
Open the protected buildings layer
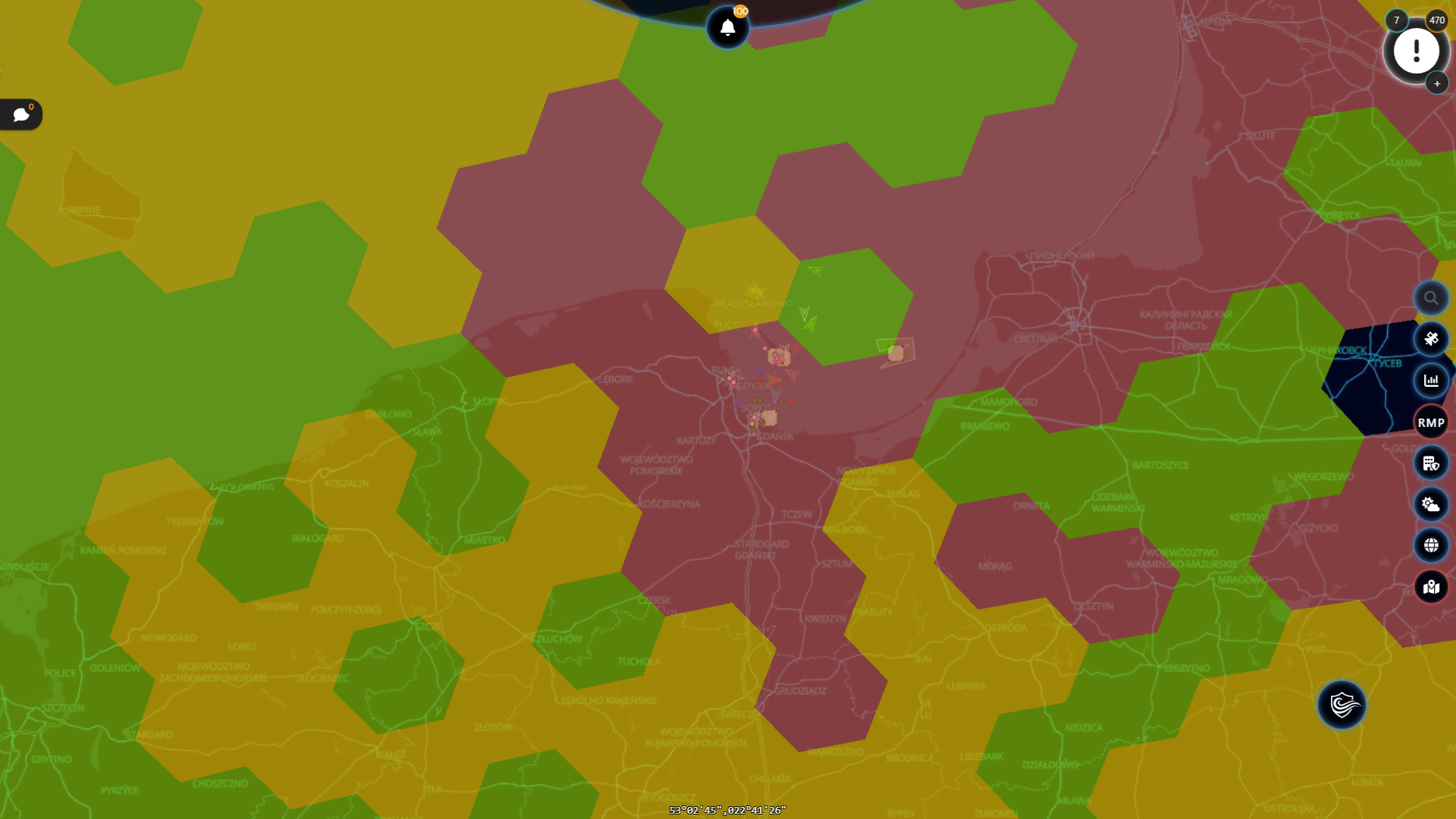click(x=1431, y=463)
